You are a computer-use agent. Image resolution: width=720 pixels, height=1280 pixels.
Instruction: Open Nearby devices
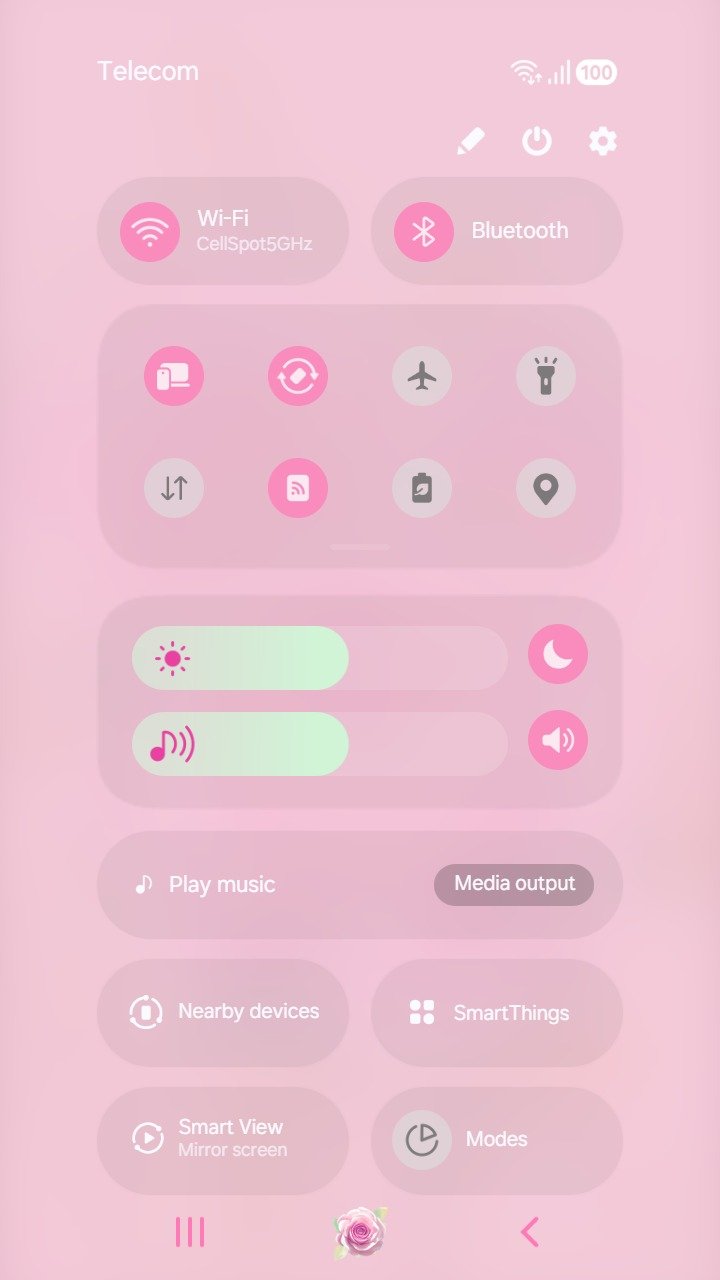[223, 1012]
